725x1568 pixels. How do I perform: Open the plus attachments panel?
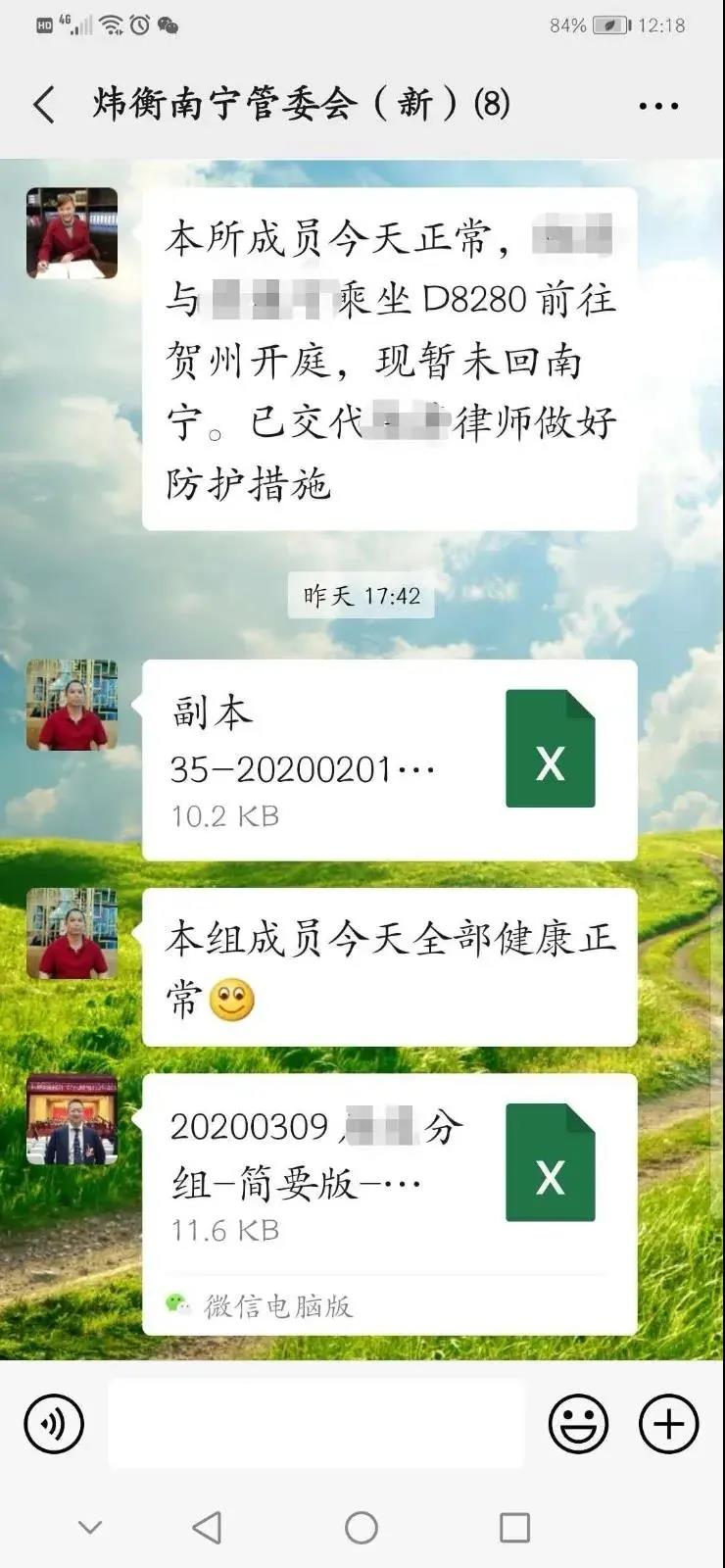point(668,1424)
